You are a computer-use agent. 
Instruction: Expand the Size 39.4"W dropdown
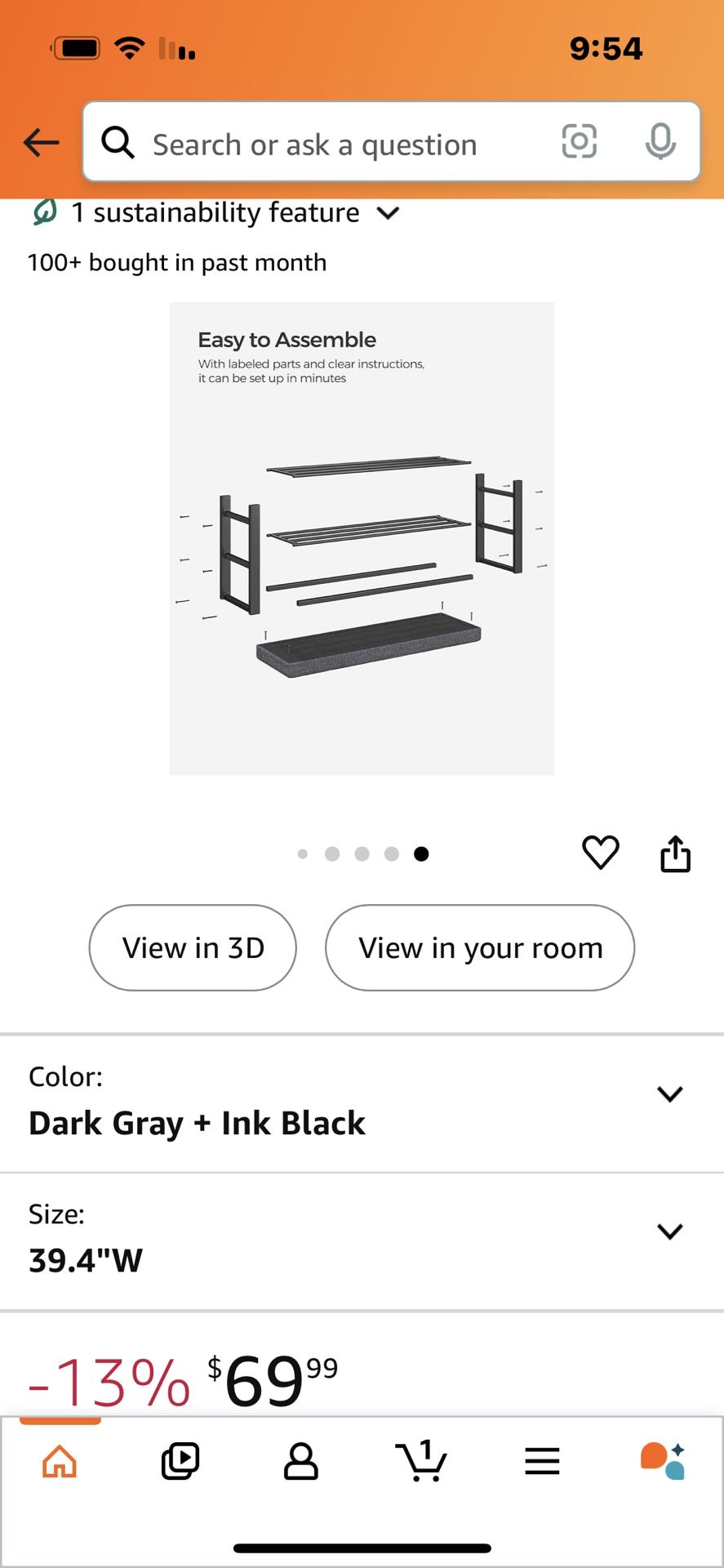tap(669, 1232)
